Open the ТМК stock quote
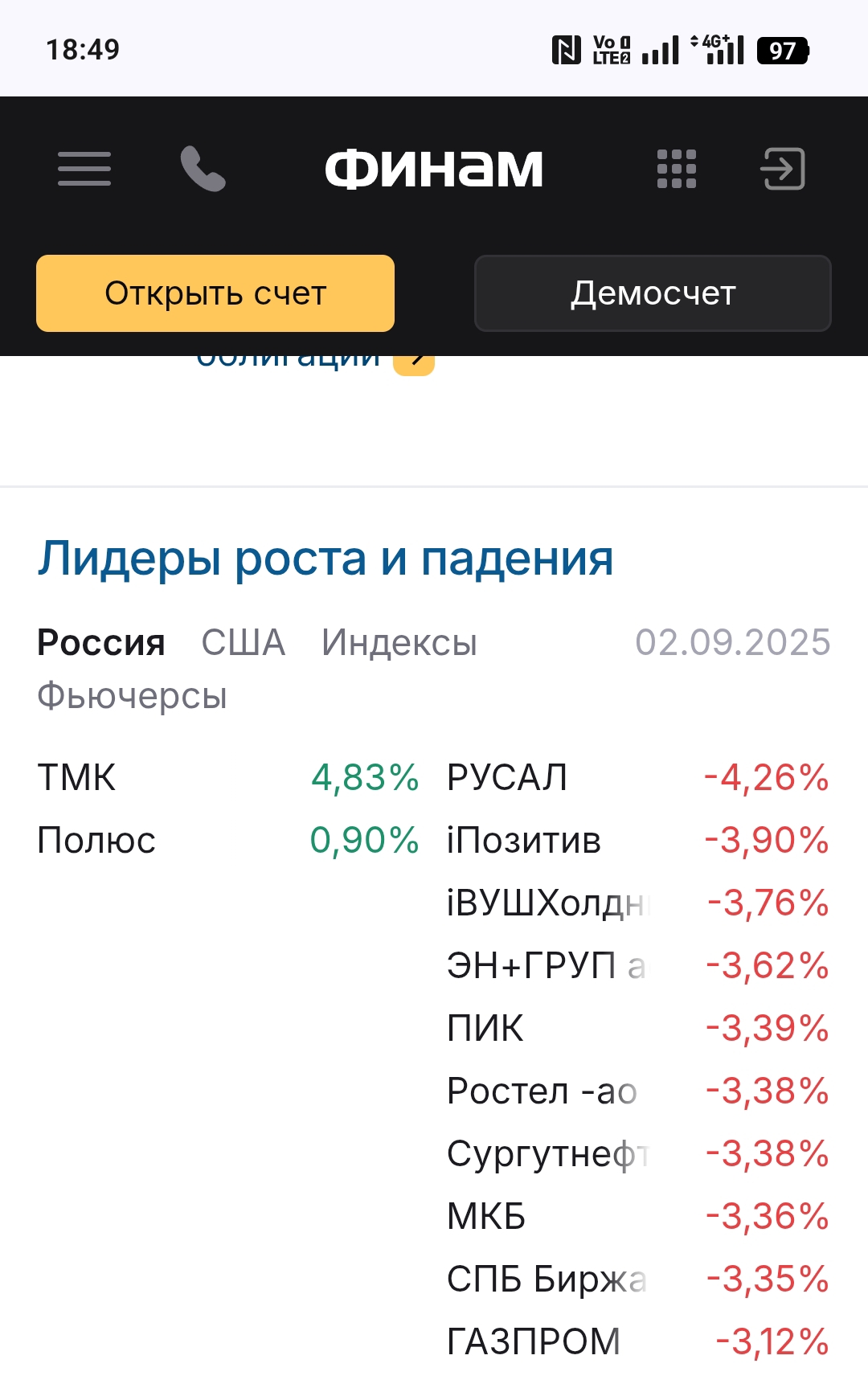The width and height of the screenshot is (868, 1384). (x=77, y=778)
